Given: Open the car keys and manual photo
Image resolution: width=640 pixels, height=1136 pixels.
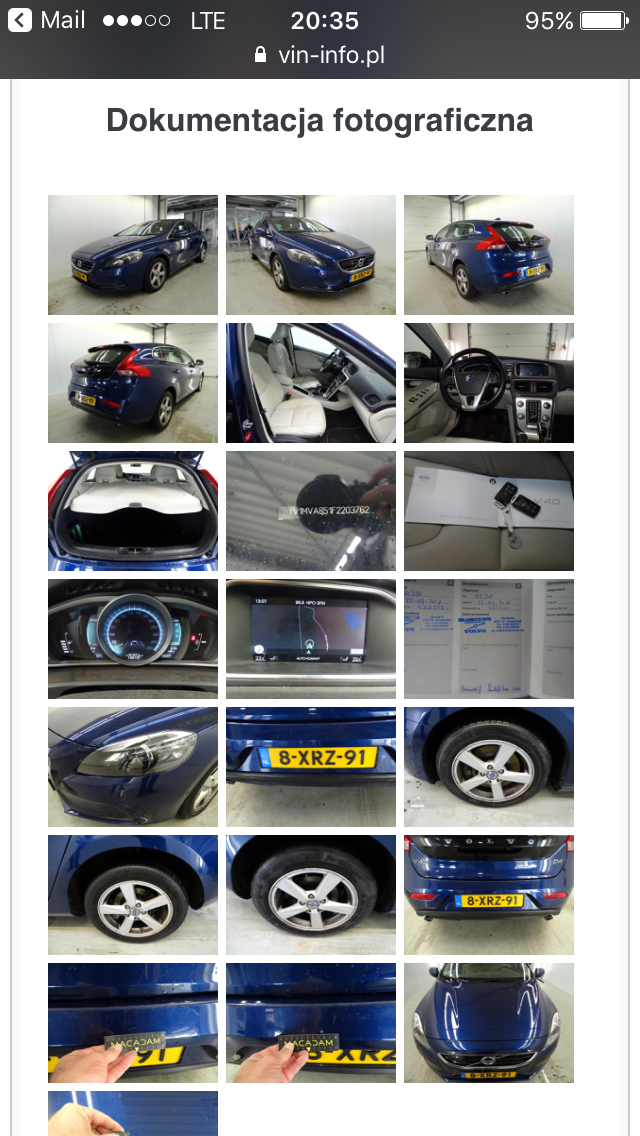Looking at the screenshot, I should [489, 511].
